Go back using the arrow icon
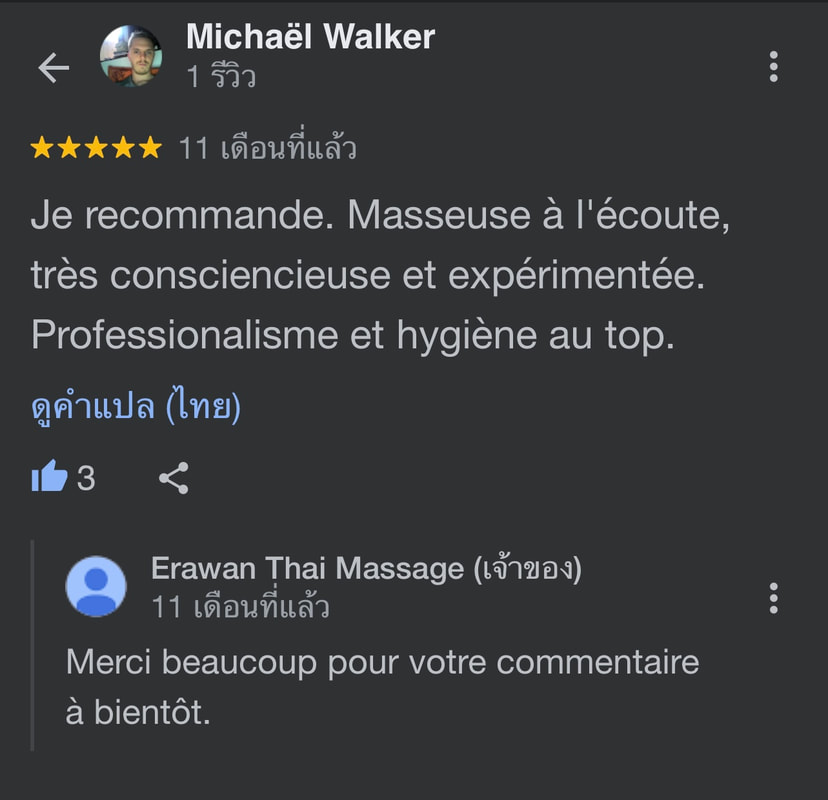828x800 pixels. click(x=53, y=68)
